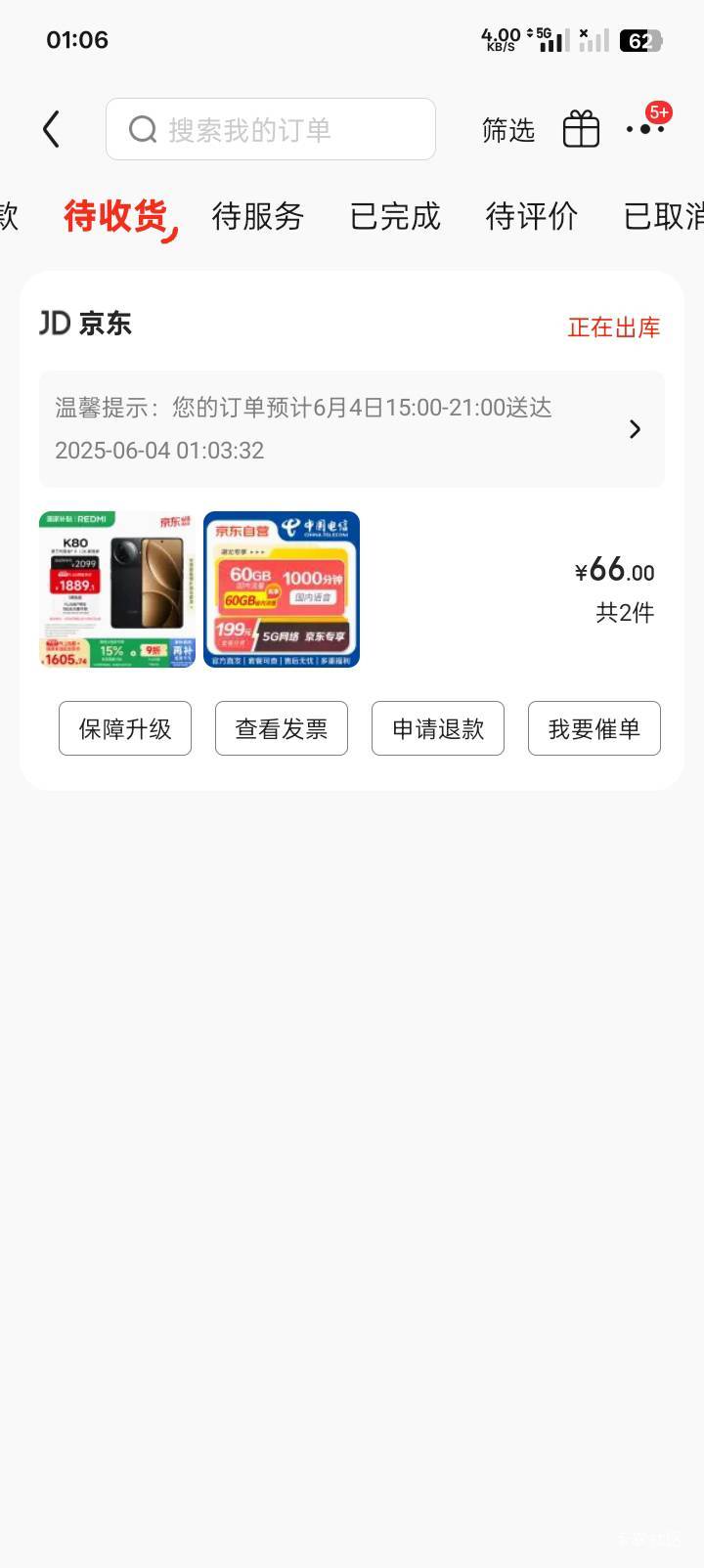Viewport: 704px width, 1568px height.
Task: Open the gift box icon
Action: (581, 129)
